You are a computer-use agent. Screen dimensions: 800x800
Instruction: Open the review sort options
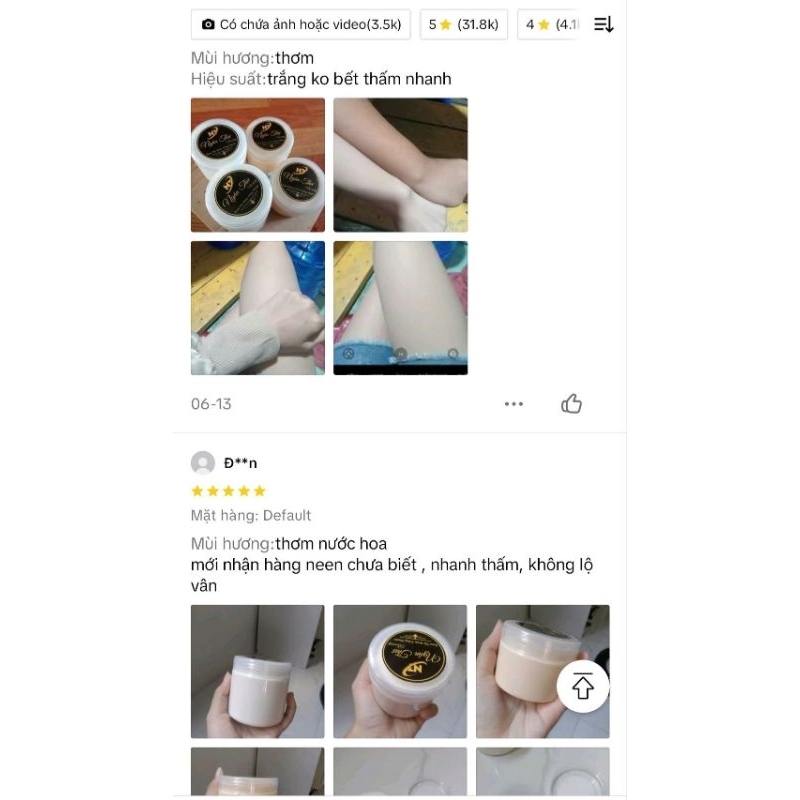[x=603, y=24]
